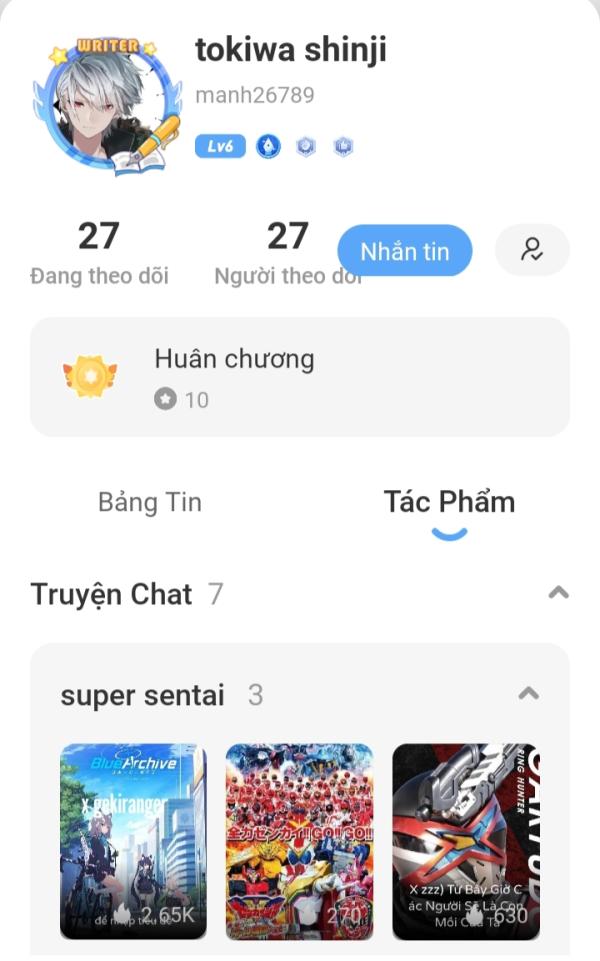This screenshot has height=961, width=600.
Task: Open the Huân chương medals card
Action: (299, 377)
